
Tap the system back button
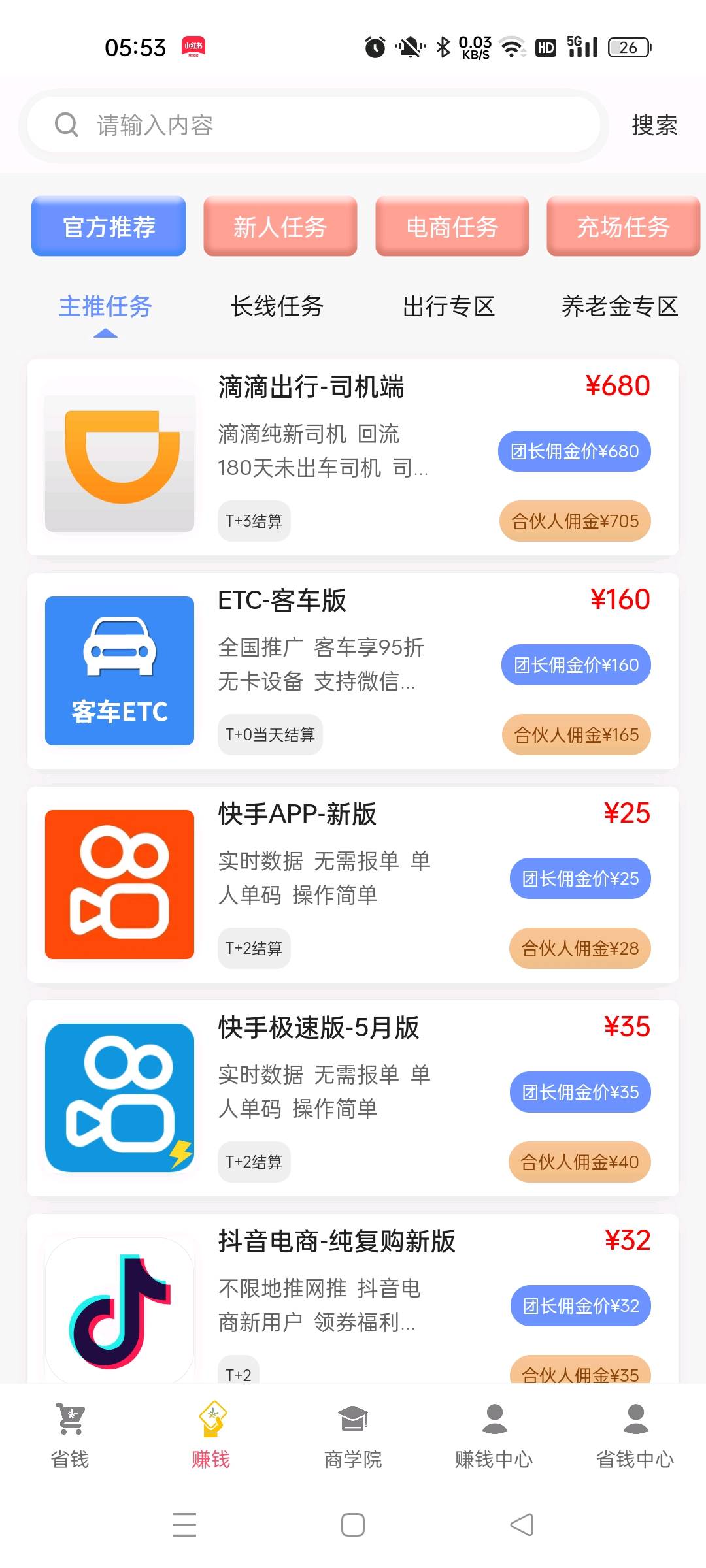pyautogui.click(x=522, y=1525)
